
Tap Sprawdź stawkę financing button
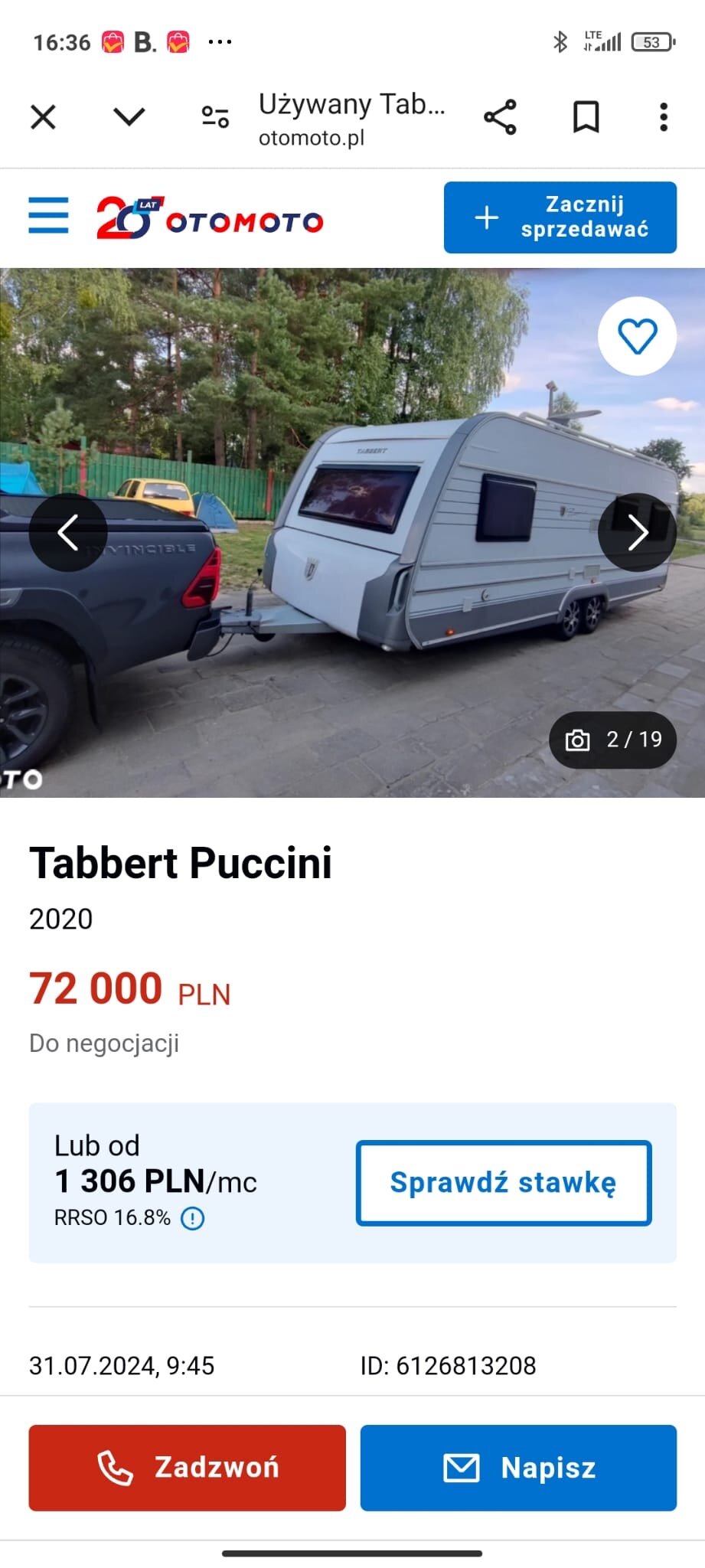pos(504,1183)
